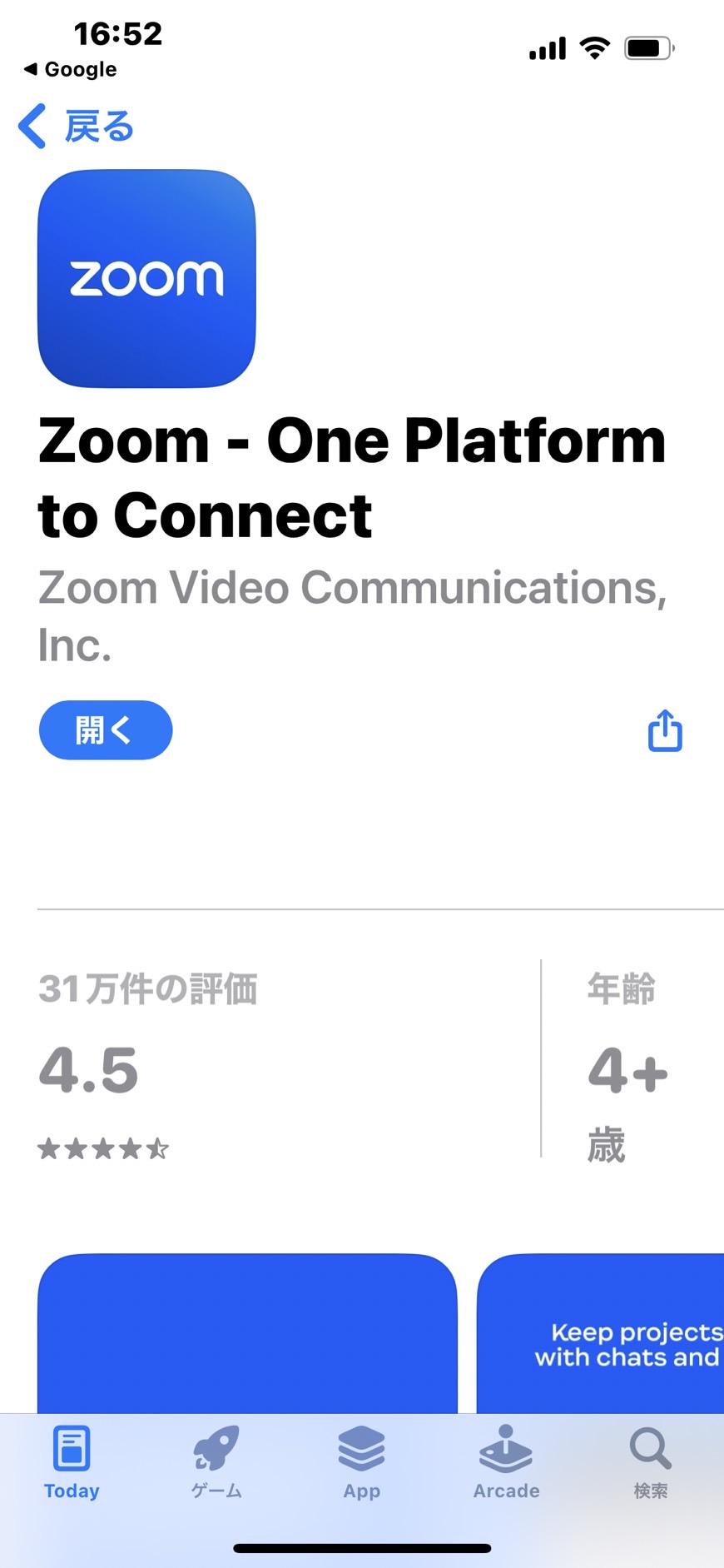Share the Zoom app page
This screenshot has width=724, height=1568.
pyautogui.click(x=665, y=730)
